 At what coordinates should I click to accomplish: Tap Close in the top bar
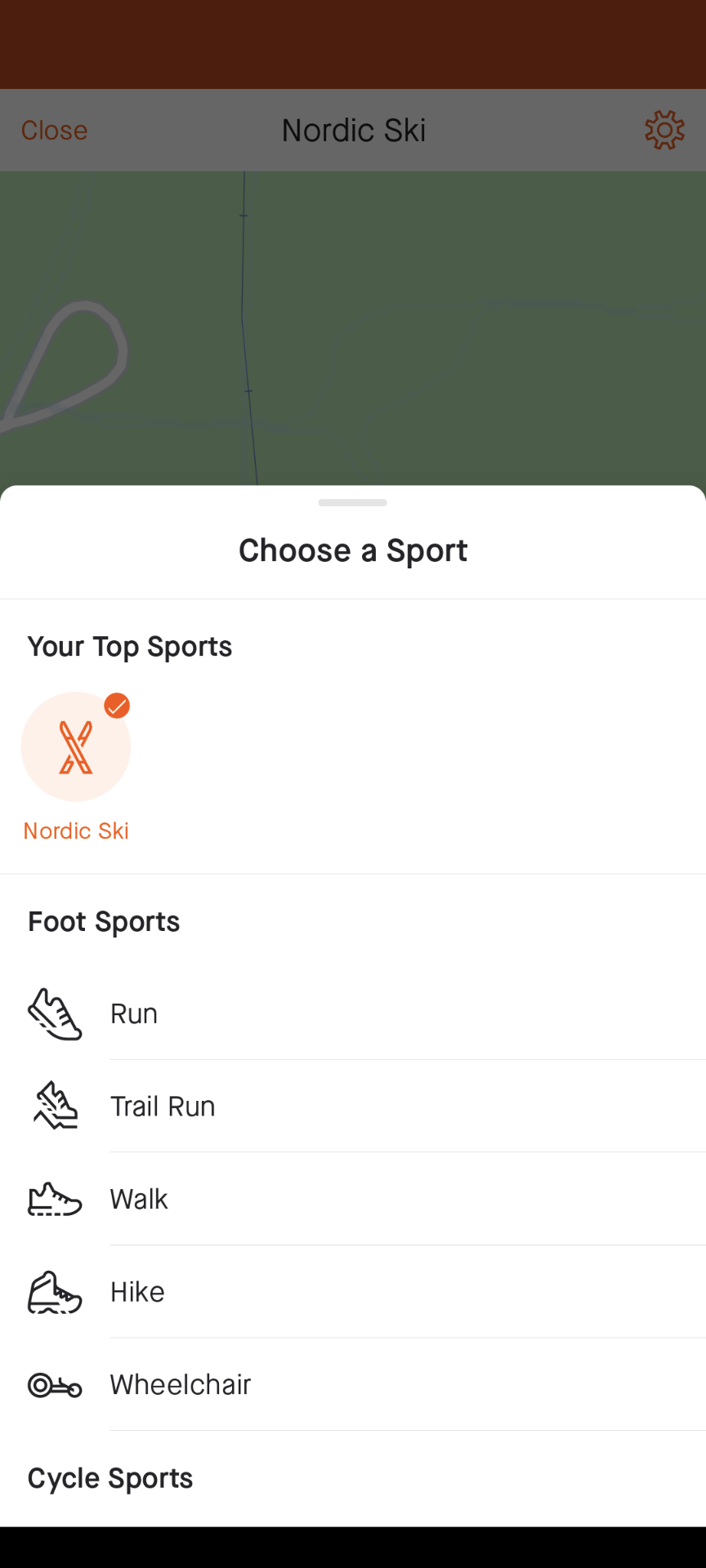pos(54,130)
